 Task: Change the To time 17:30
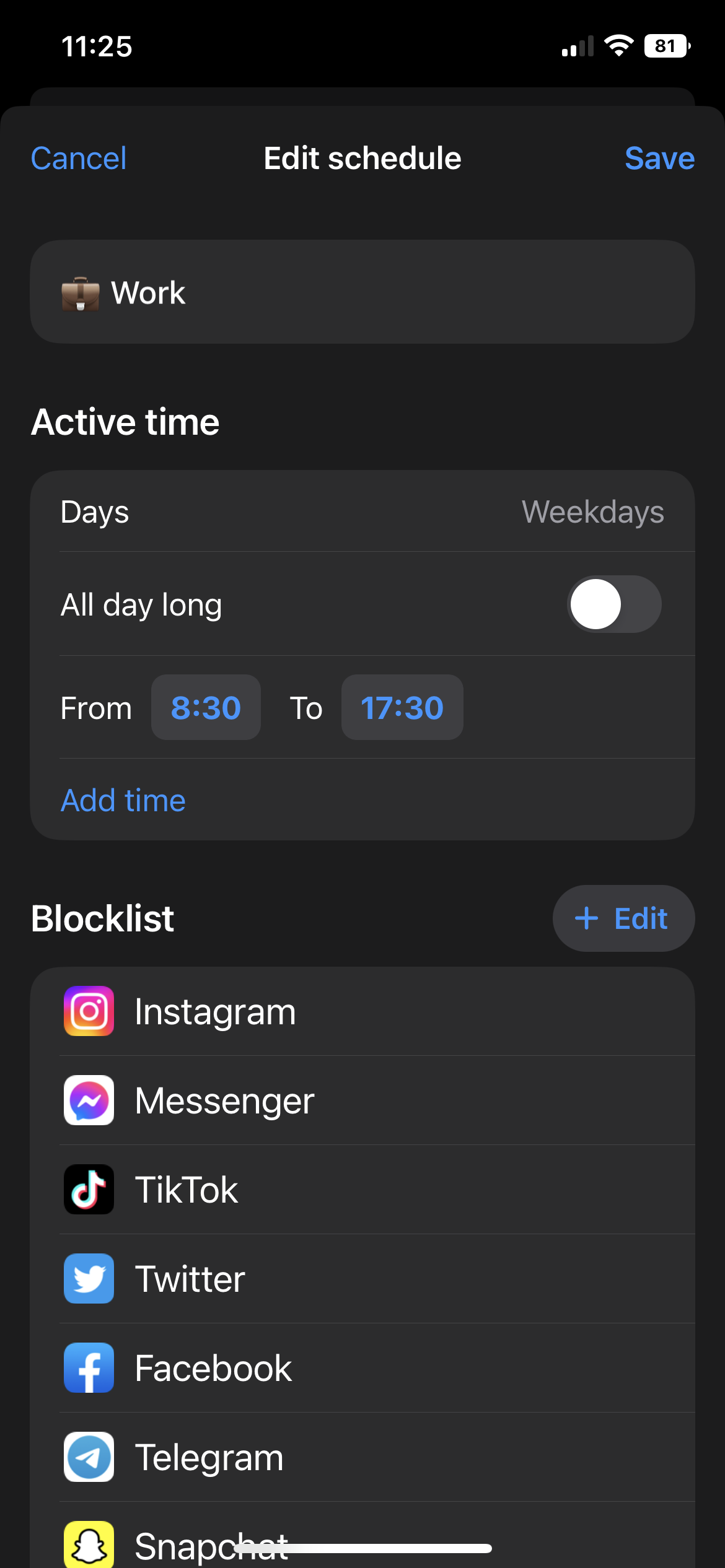coord(402,708)
